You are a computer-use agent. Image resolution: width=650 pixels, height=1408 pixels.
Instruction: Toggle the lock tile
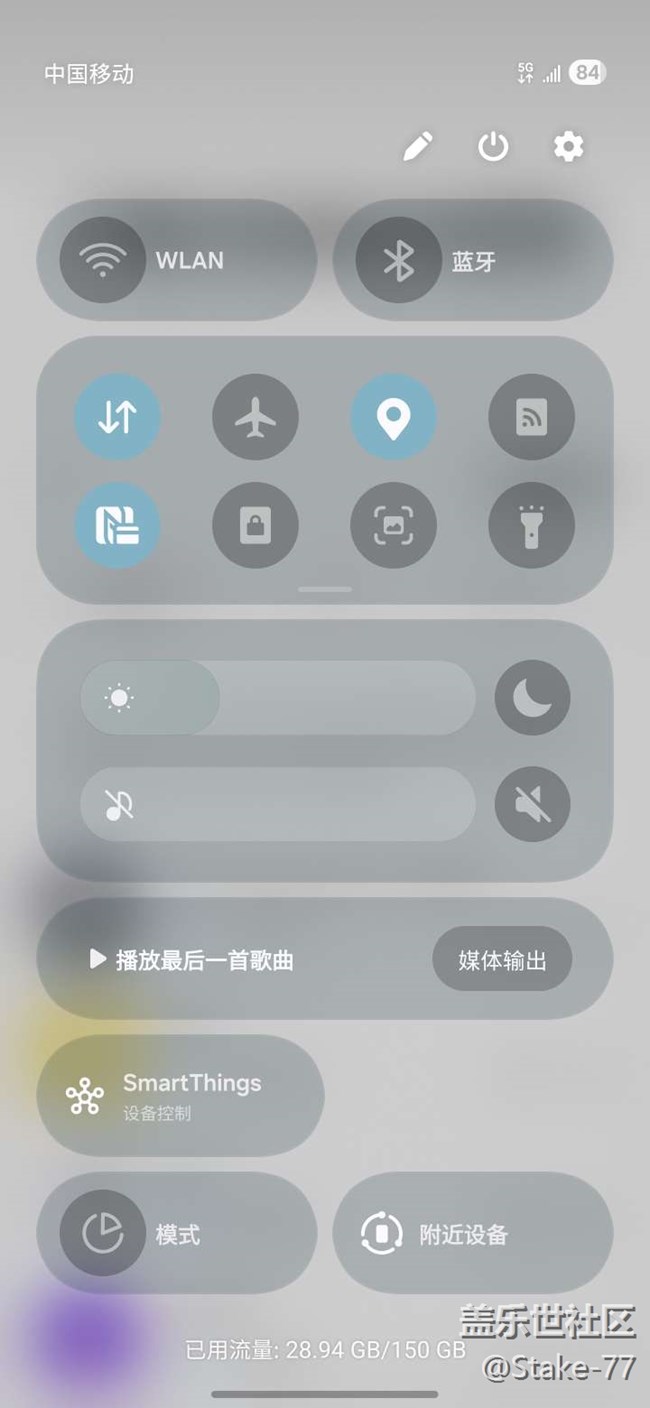coord(255,525)
